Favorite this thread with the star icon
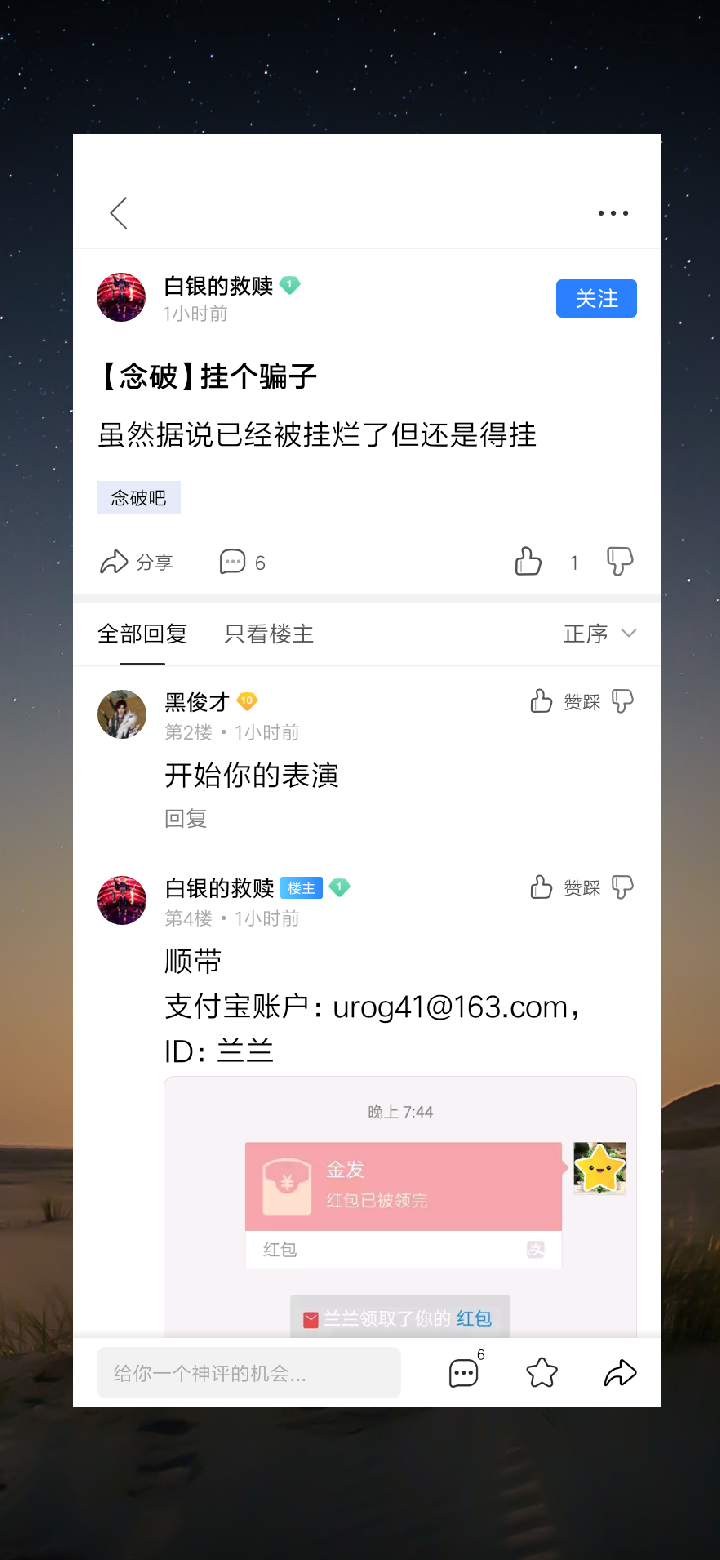This screenshot has width=720, height=1560. pyautogui.click(x=542, y=1373)
